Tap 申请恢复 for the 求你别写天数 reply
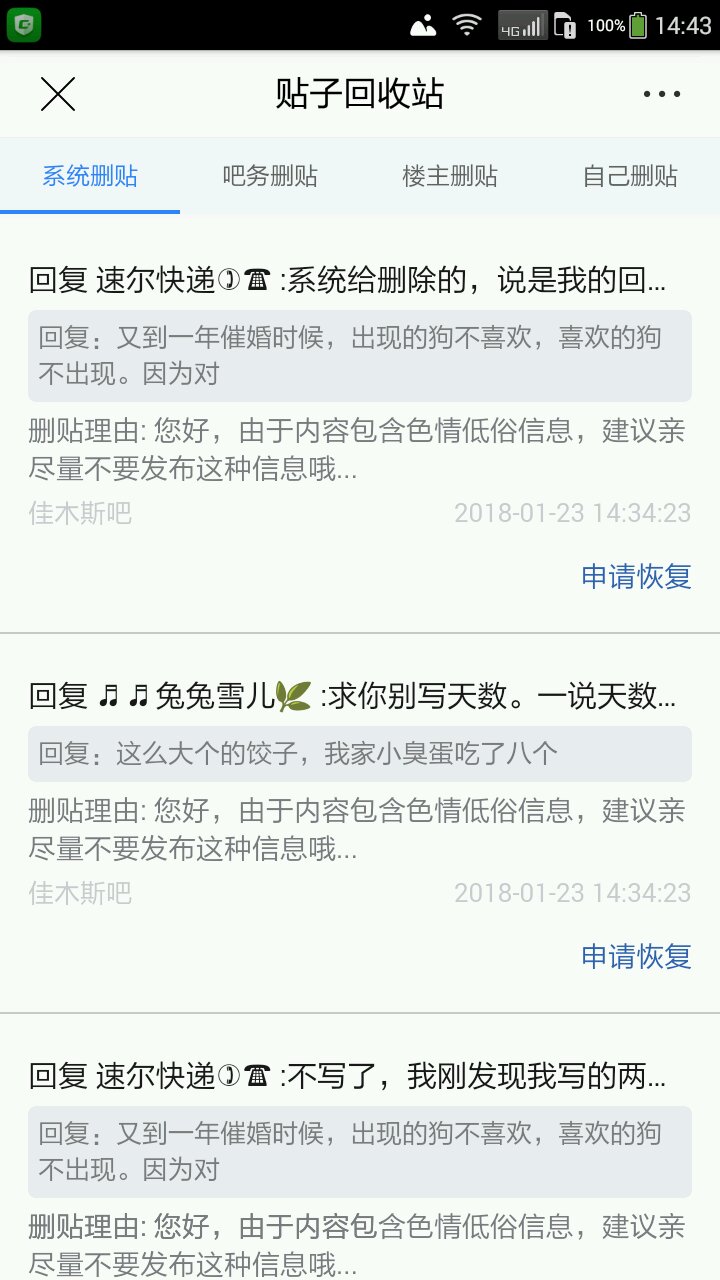This screenshot has width=720, height=1280. tap(636, 957)
